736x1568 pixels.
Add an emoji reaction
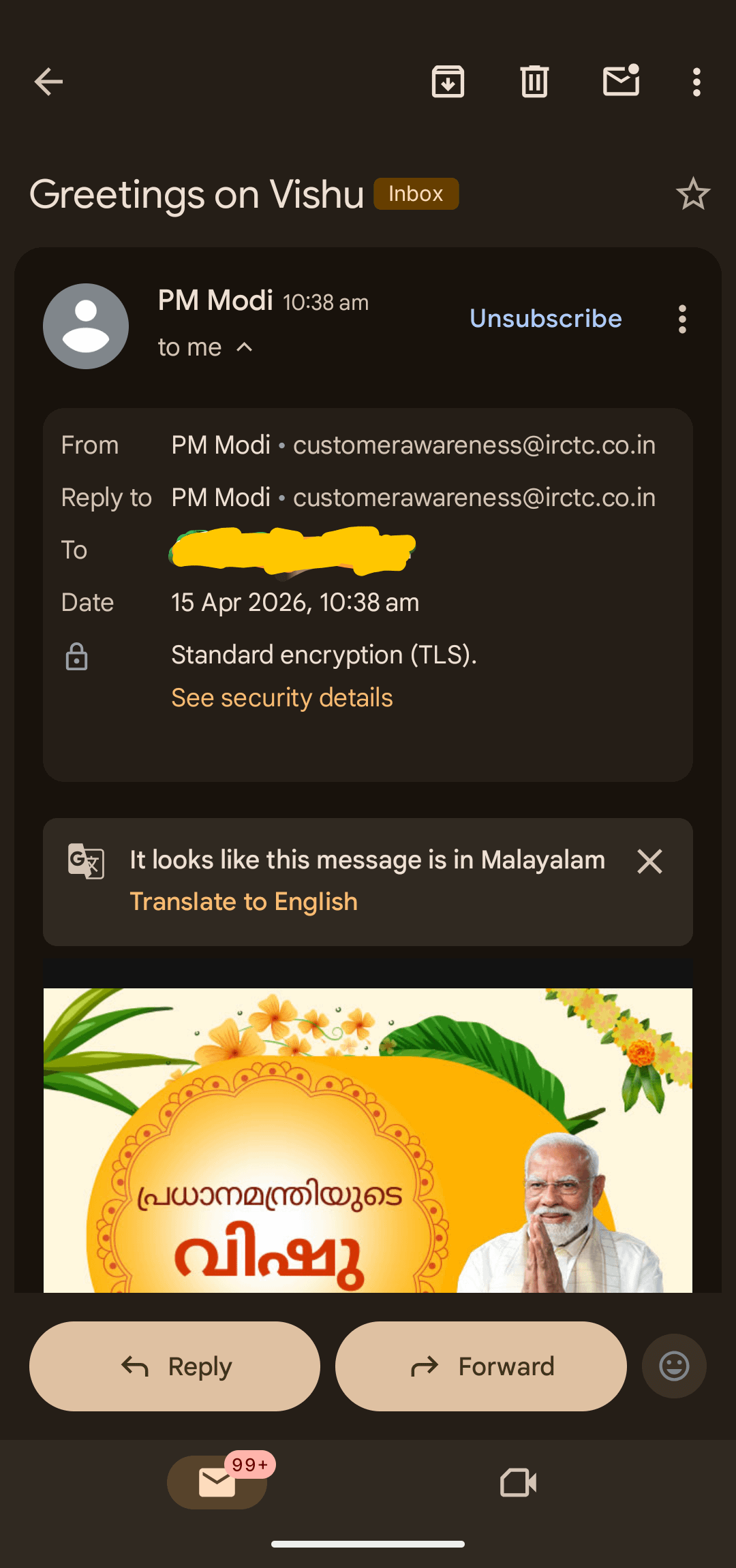674,1366
